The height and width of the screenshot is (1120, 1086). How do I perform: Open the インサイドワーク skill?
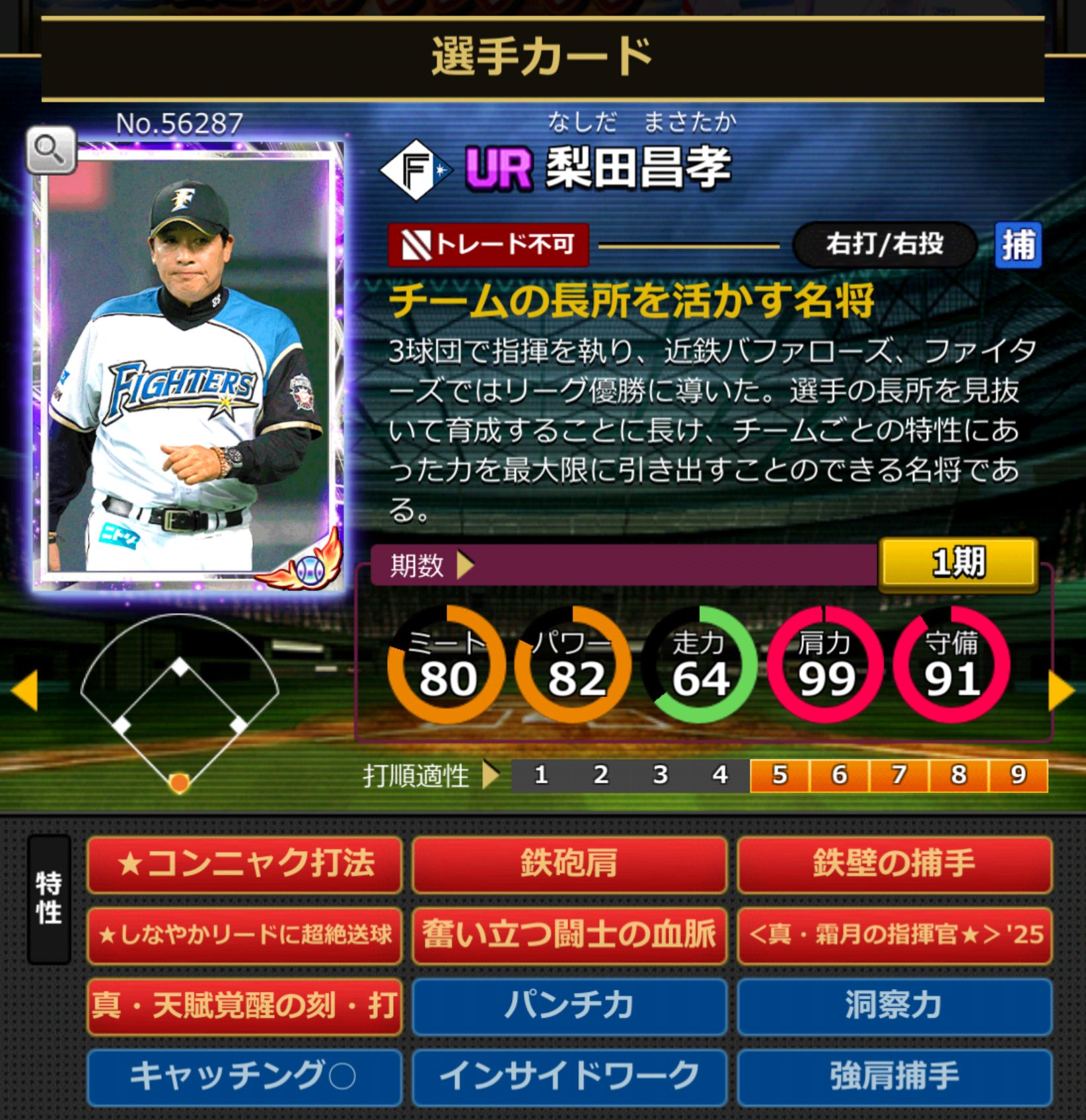point(569,1076)
